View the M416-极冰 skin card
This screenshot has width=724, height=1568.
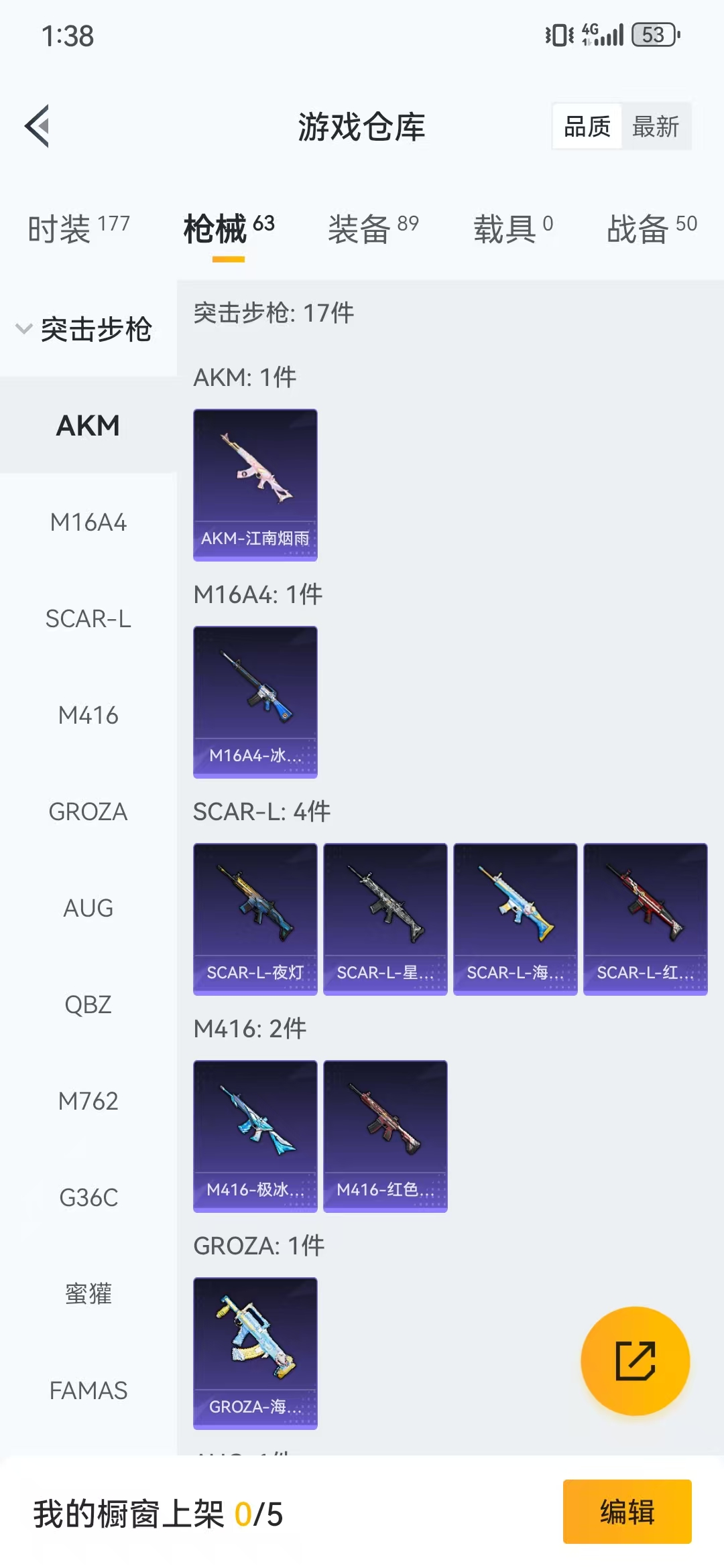[x=255, y=1136]
